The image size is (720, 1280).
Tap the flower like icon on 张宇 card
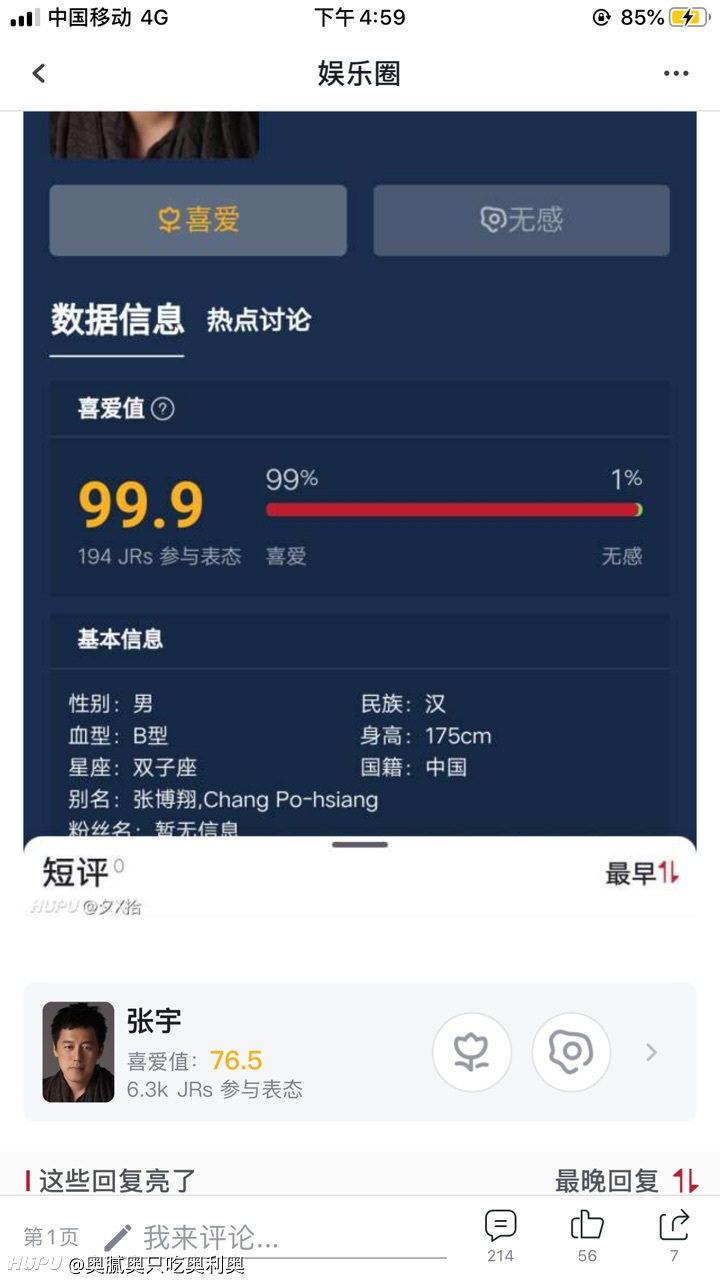click(x=472, y=1052)
